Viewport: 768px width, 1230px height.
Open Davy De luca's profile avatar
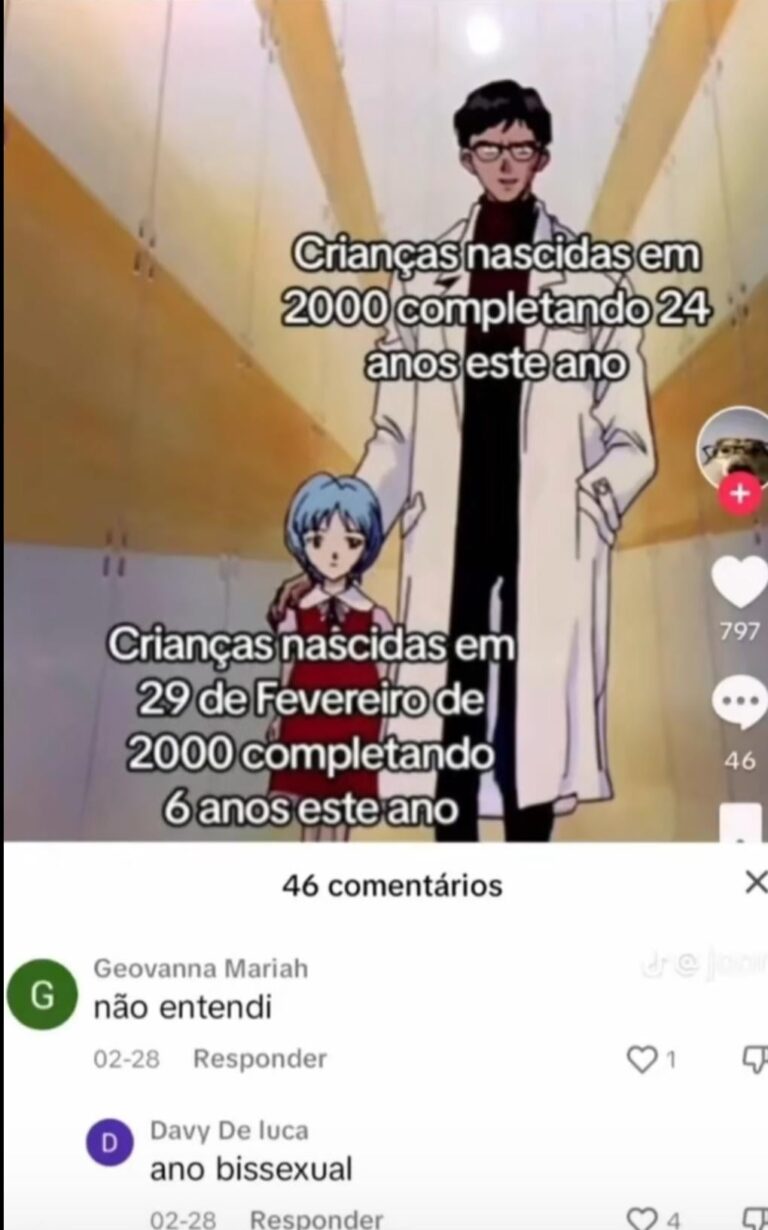[110, 1142]
